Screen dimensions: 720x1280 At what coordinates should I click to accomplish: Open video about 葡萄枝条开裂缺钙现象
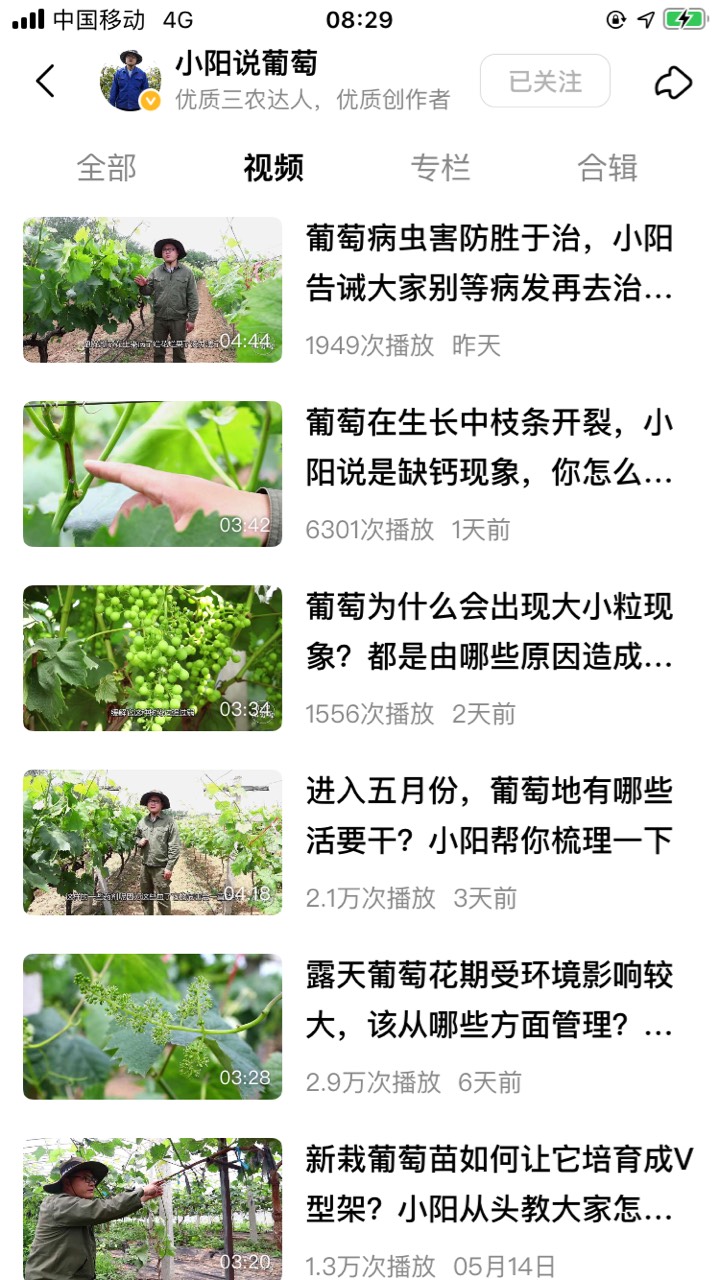[x=152, y=474]
